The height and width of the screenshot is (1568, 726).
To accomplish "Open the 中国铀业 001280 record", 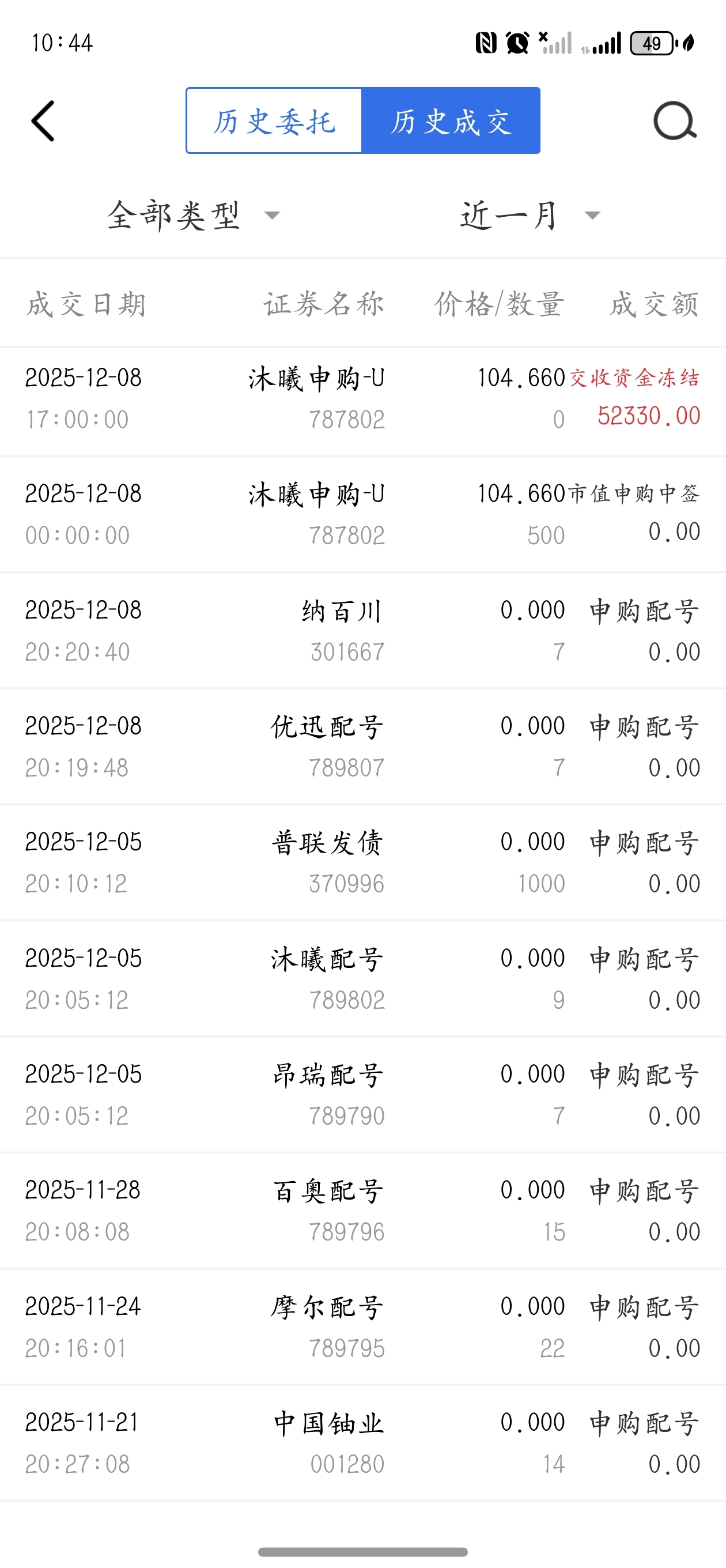I will (x=362, y=1442).
